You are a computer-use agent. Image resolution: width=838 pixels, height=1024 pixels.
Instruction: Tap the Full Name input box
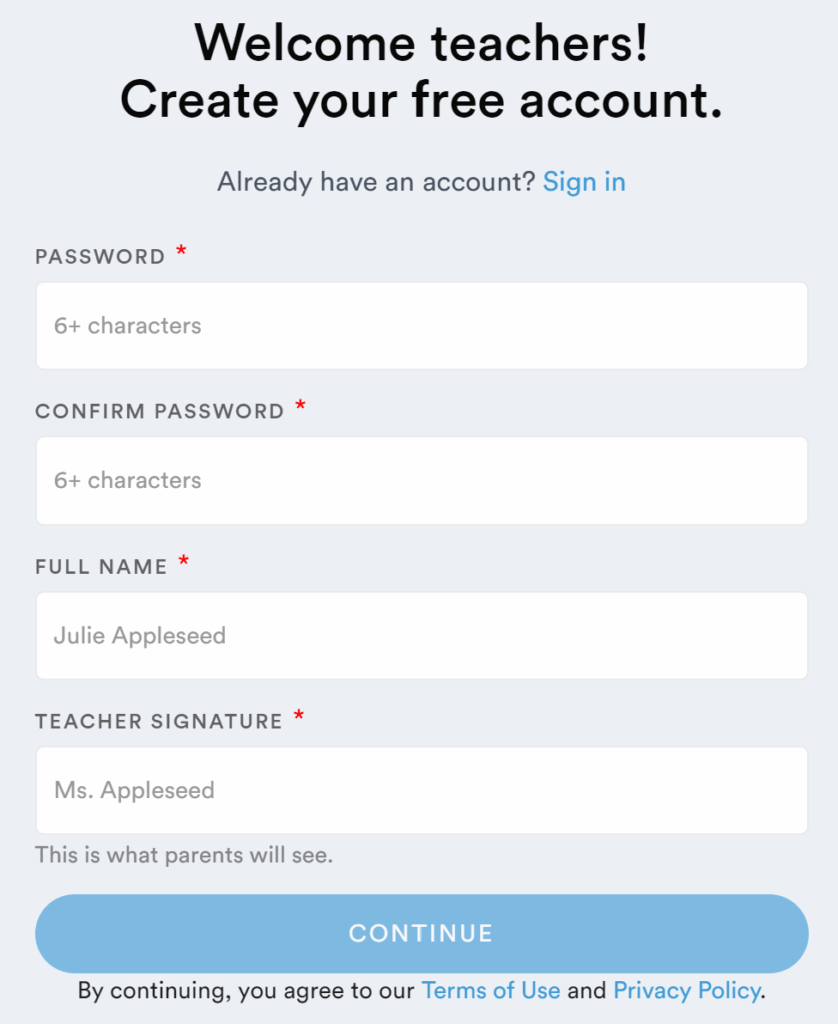click(421, 636)
